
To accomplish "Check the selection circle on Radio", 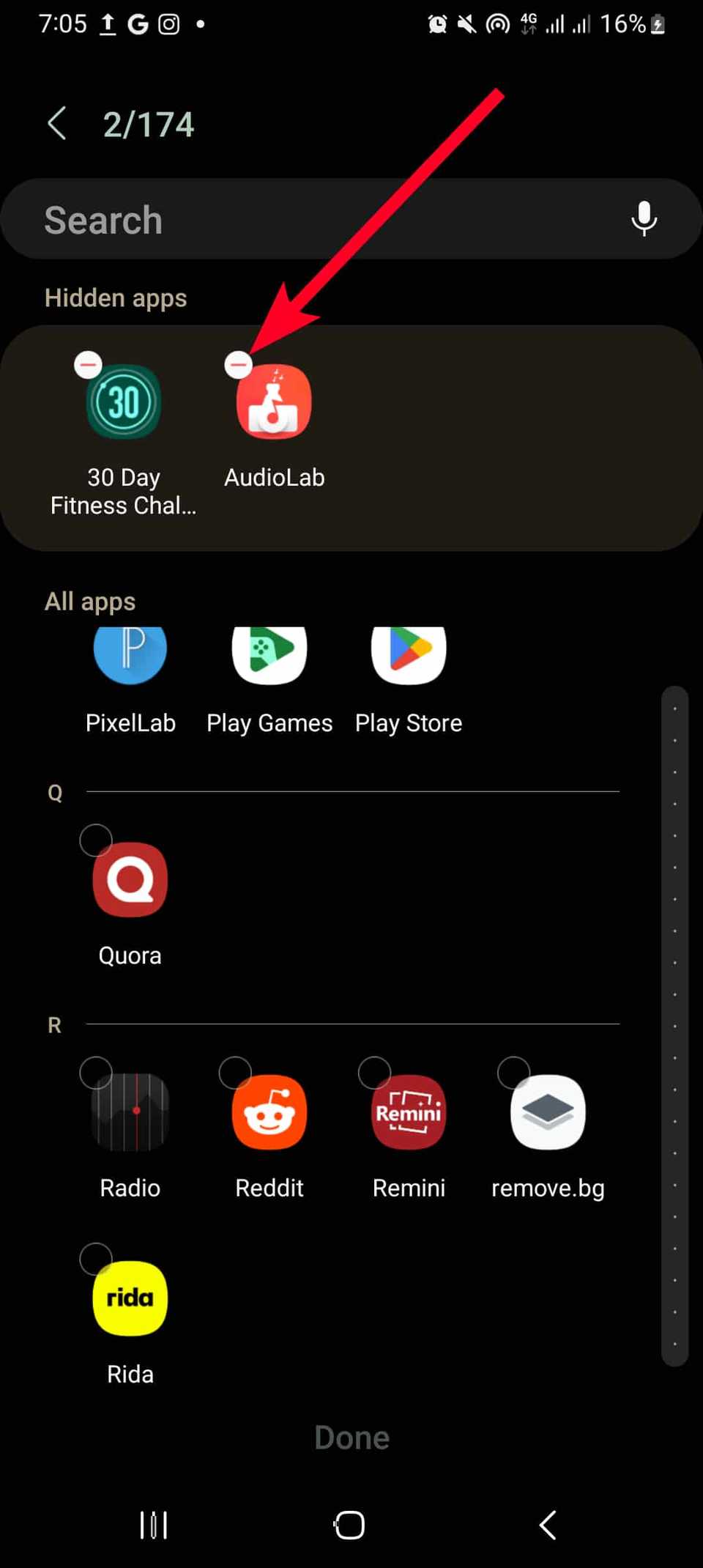I will click(x=96, y=1072).
